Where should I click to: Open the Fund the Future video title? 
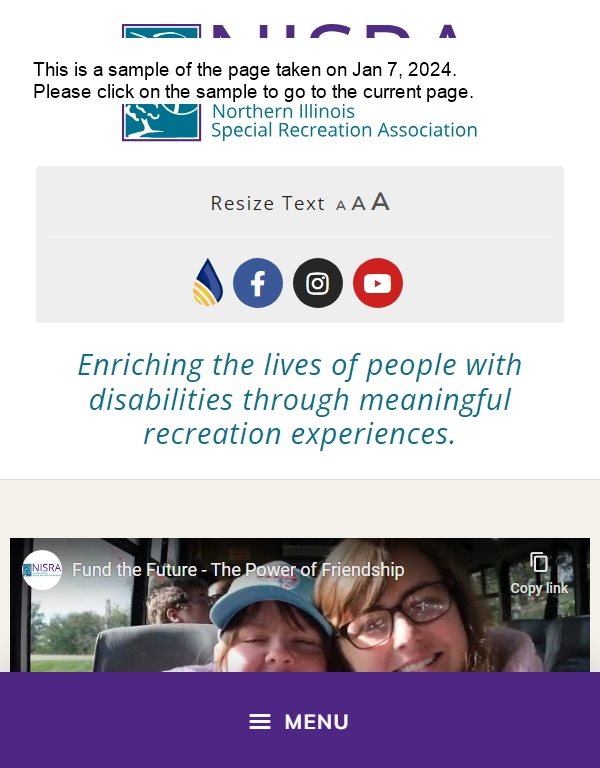pos(238,570)
